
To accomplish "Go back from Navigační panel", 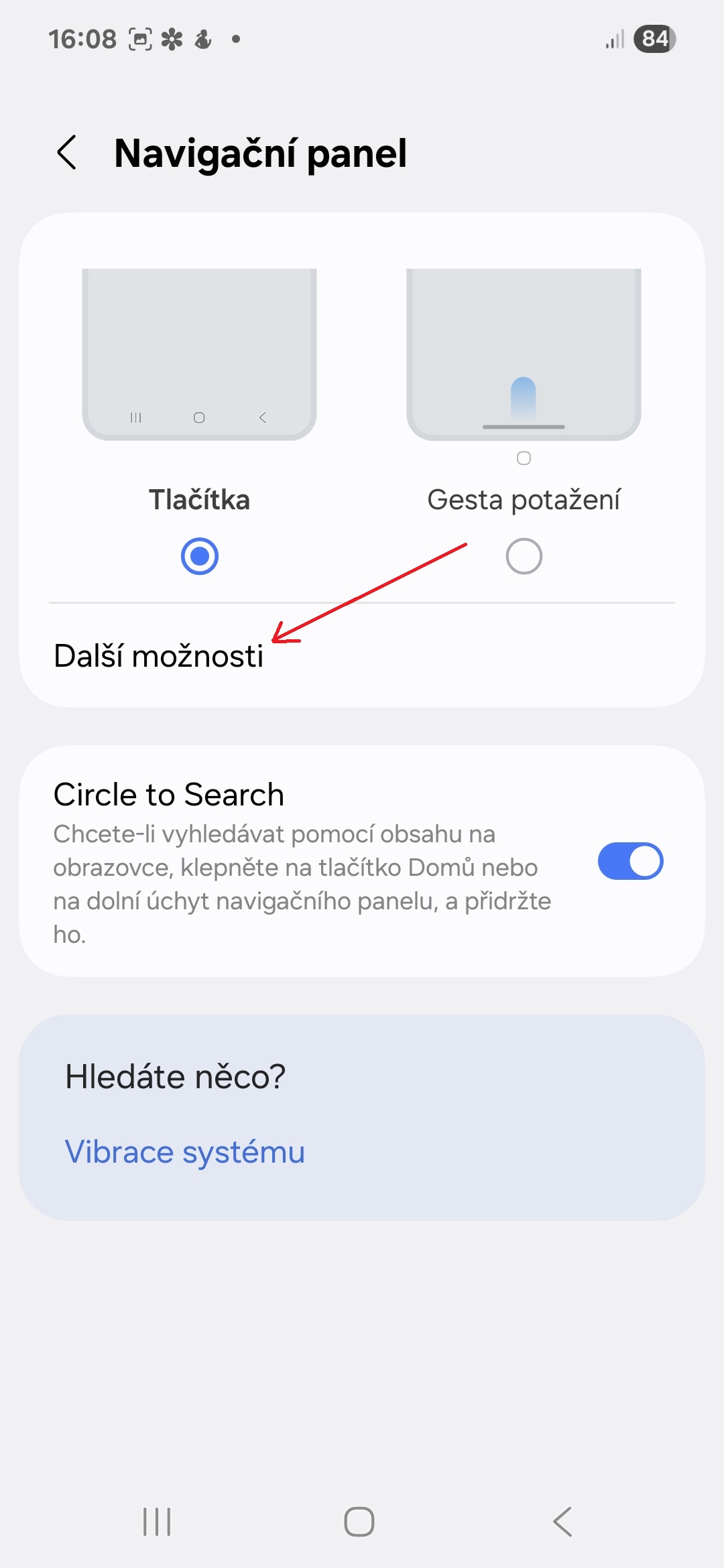I will [x=67, y=153].
